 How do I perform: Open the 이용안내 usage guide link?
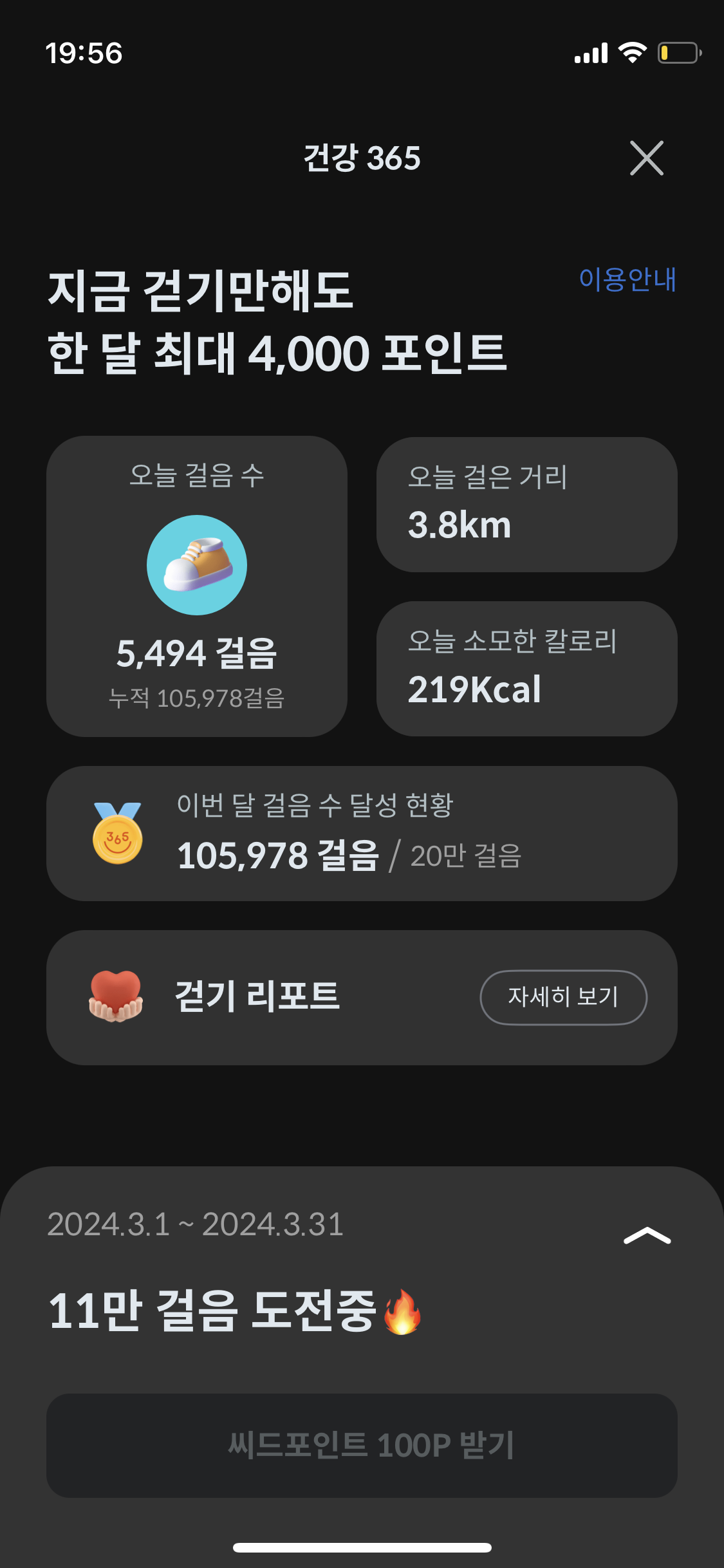click(x=627, y=279)
